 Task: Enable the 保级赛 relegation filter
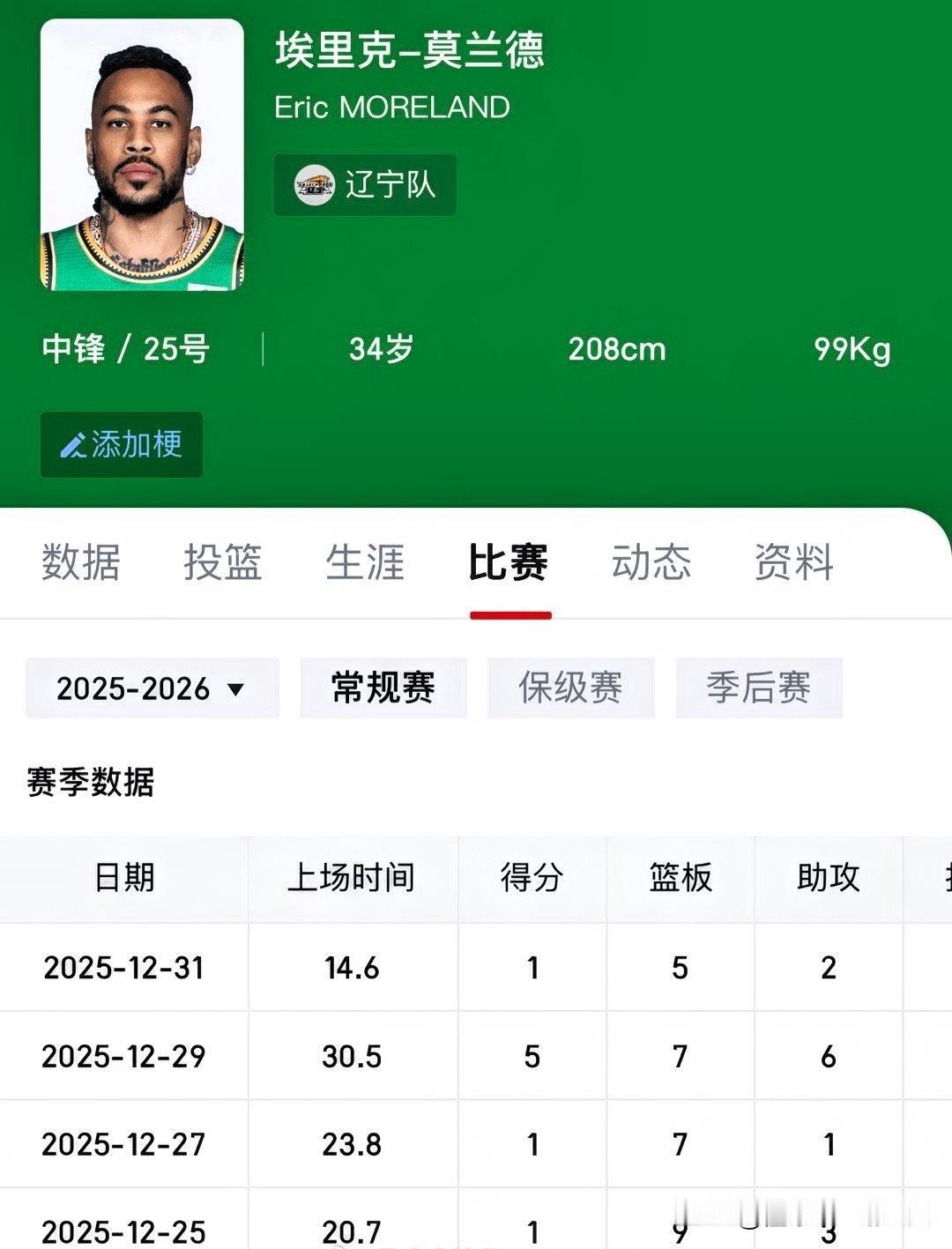(x=571, y=690)
